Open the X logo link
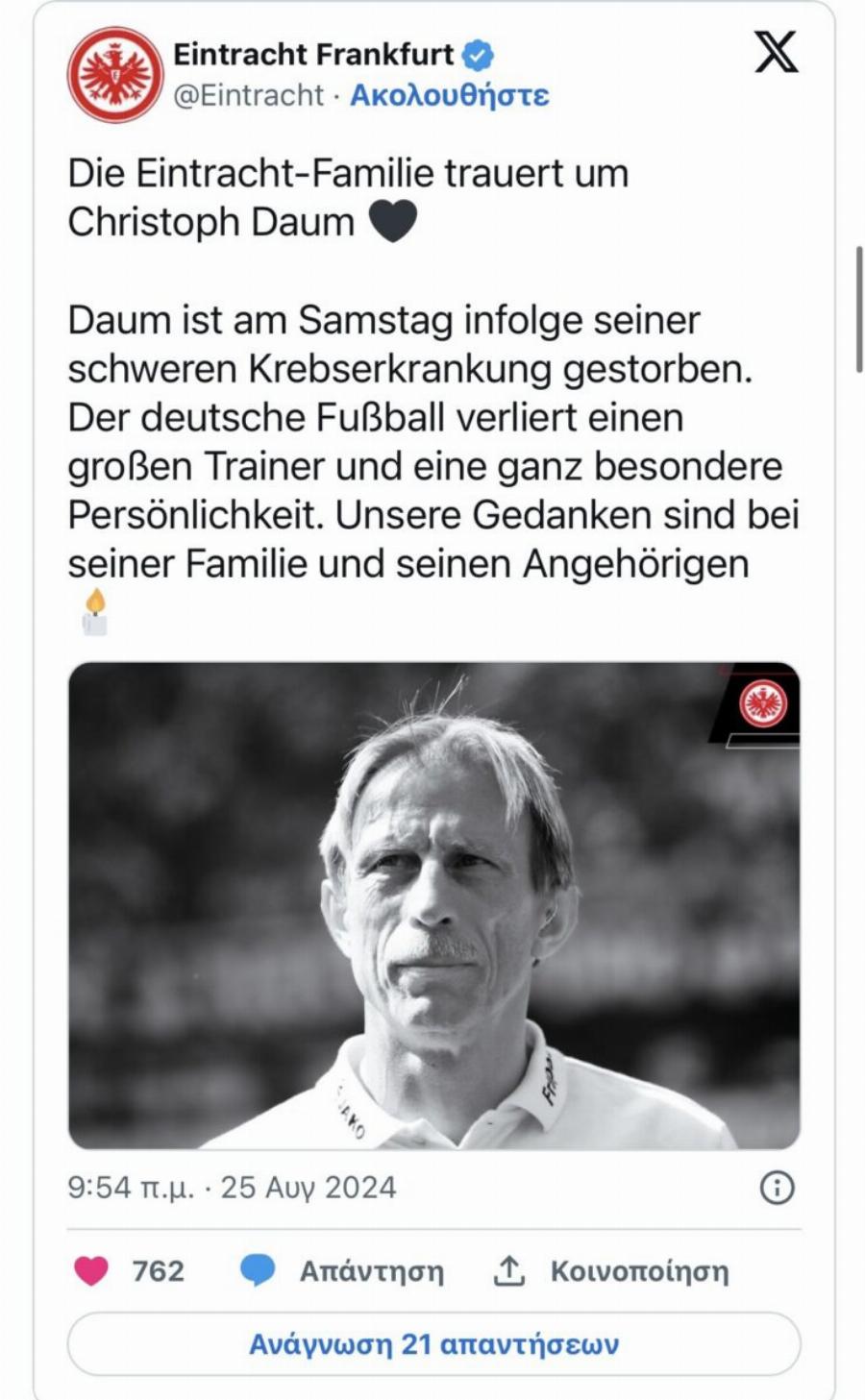865x1400 pixels. pos(776,52)
